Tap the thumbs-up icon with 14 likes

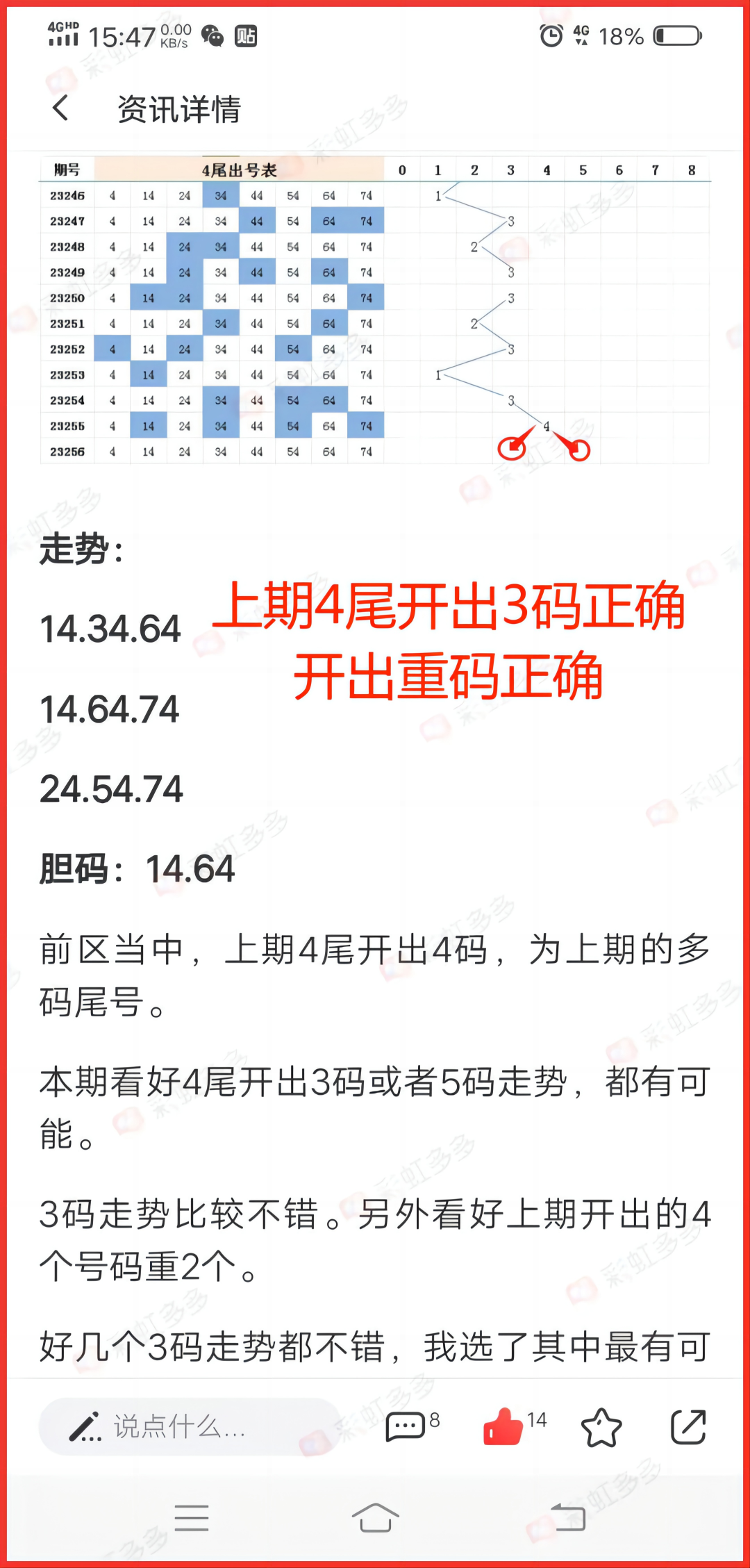503,1427
